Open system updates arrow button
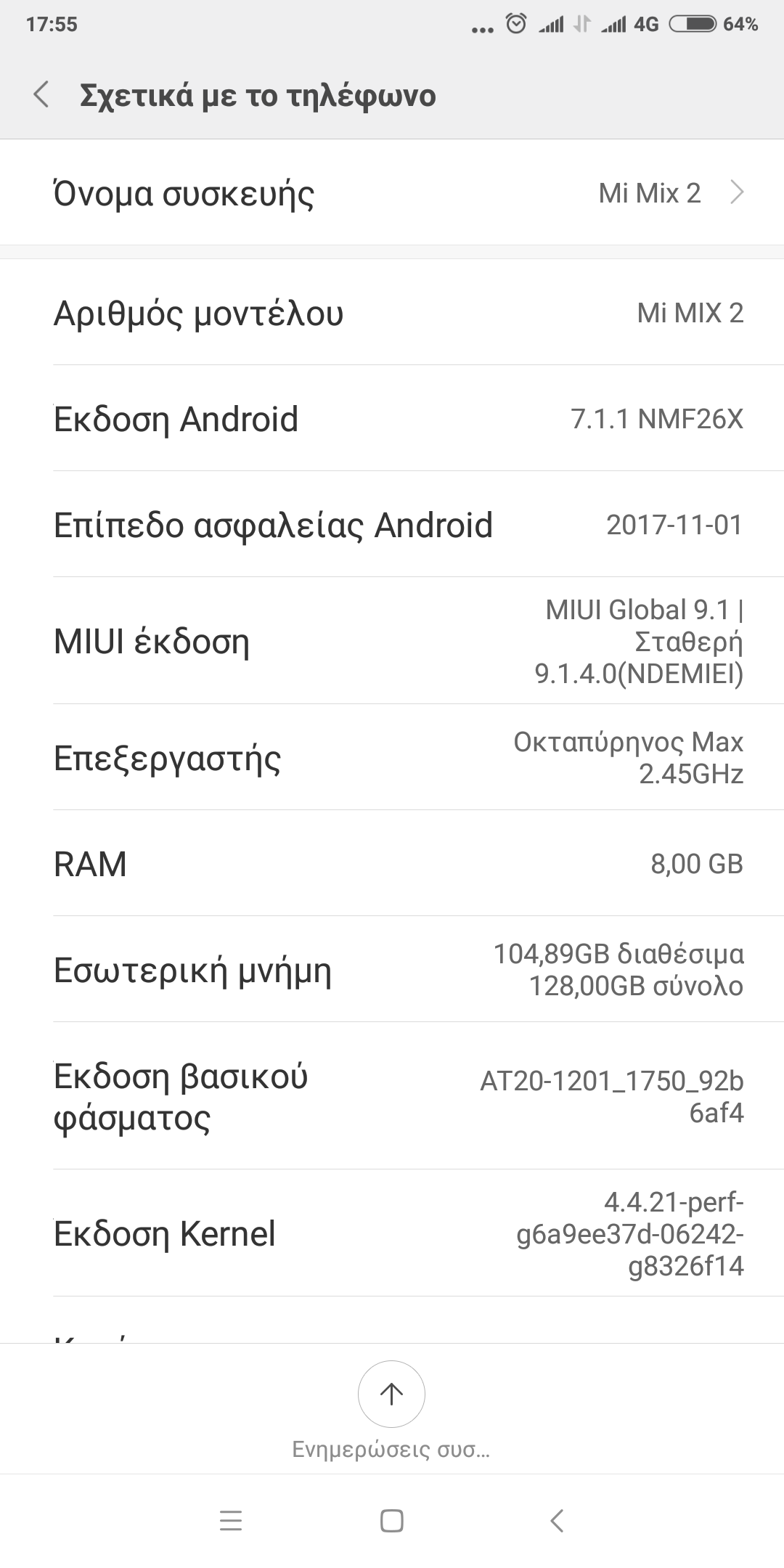The width and height of the screenshot is (784, 1568). (391, 1394)
